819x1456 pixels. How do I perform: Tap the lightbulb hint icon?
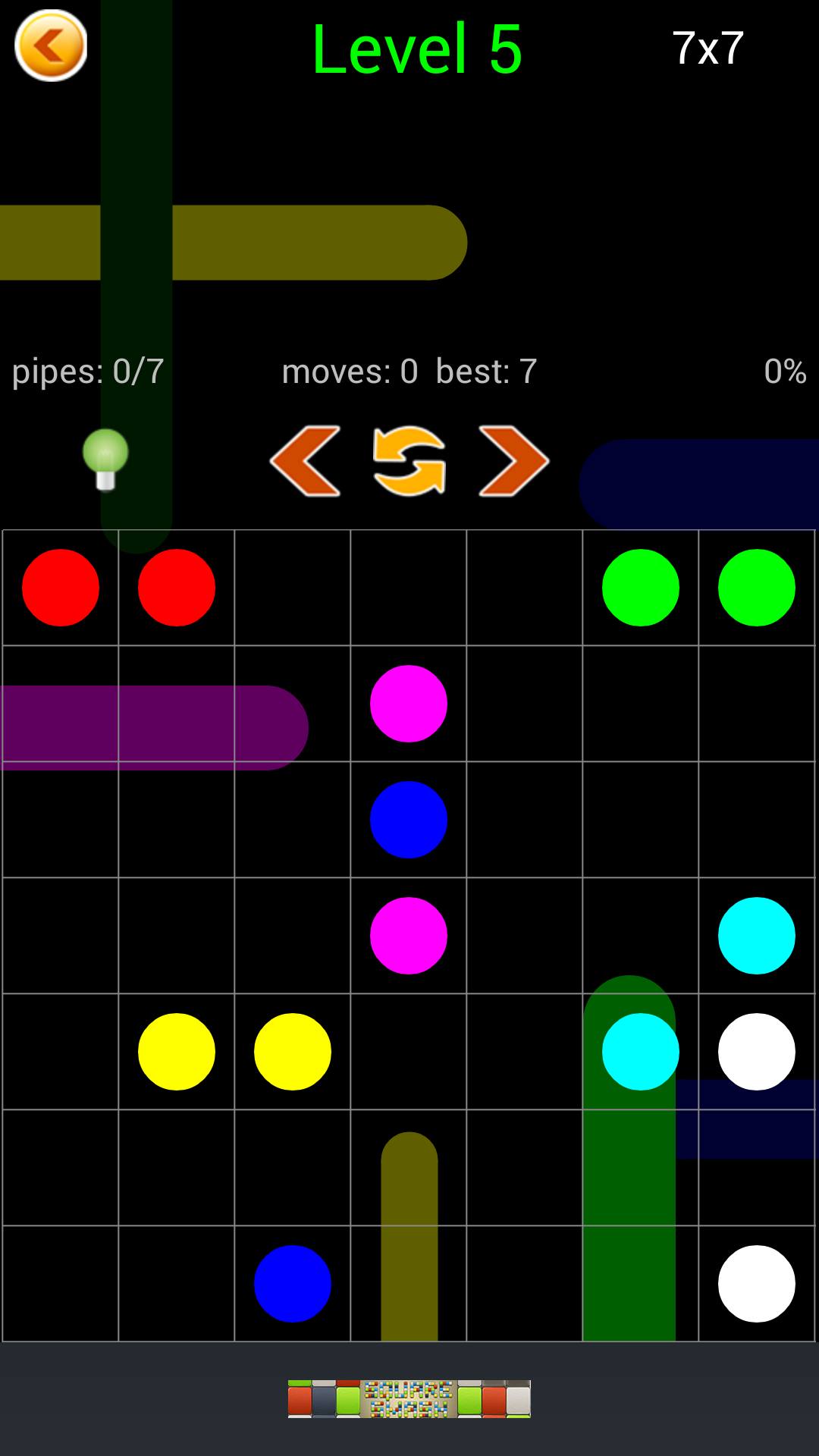pyautogui.click(x=105, y=460)
